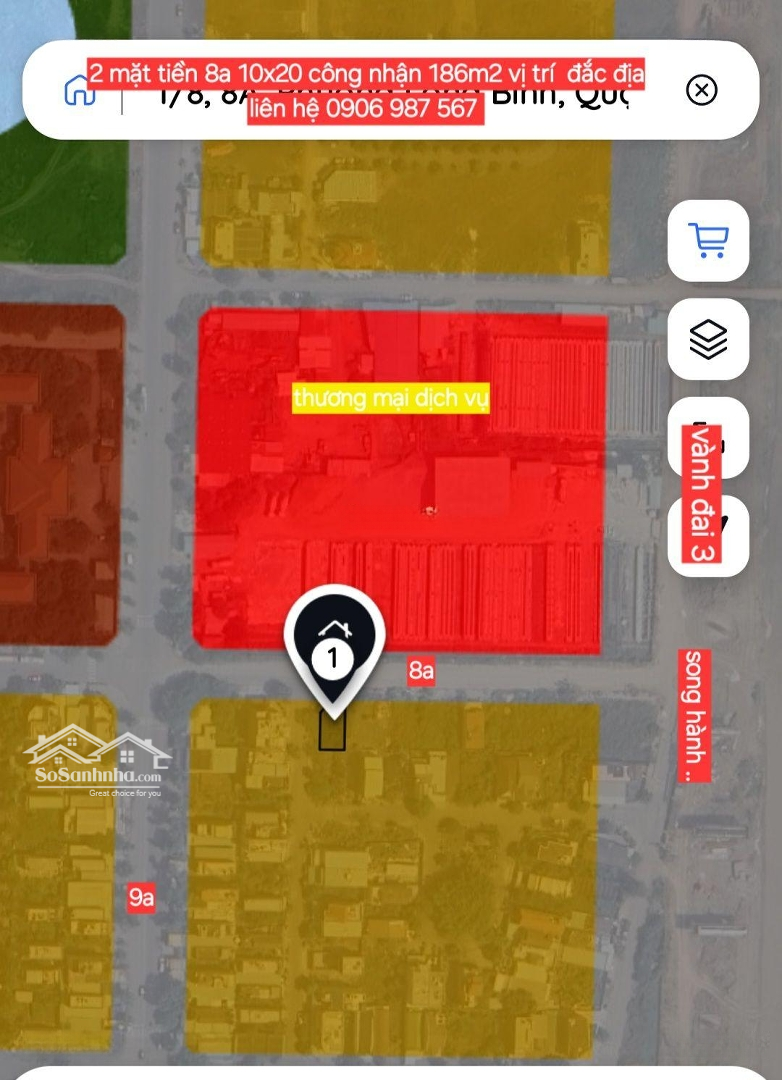Open the map layers button

(x=708, y=340)
